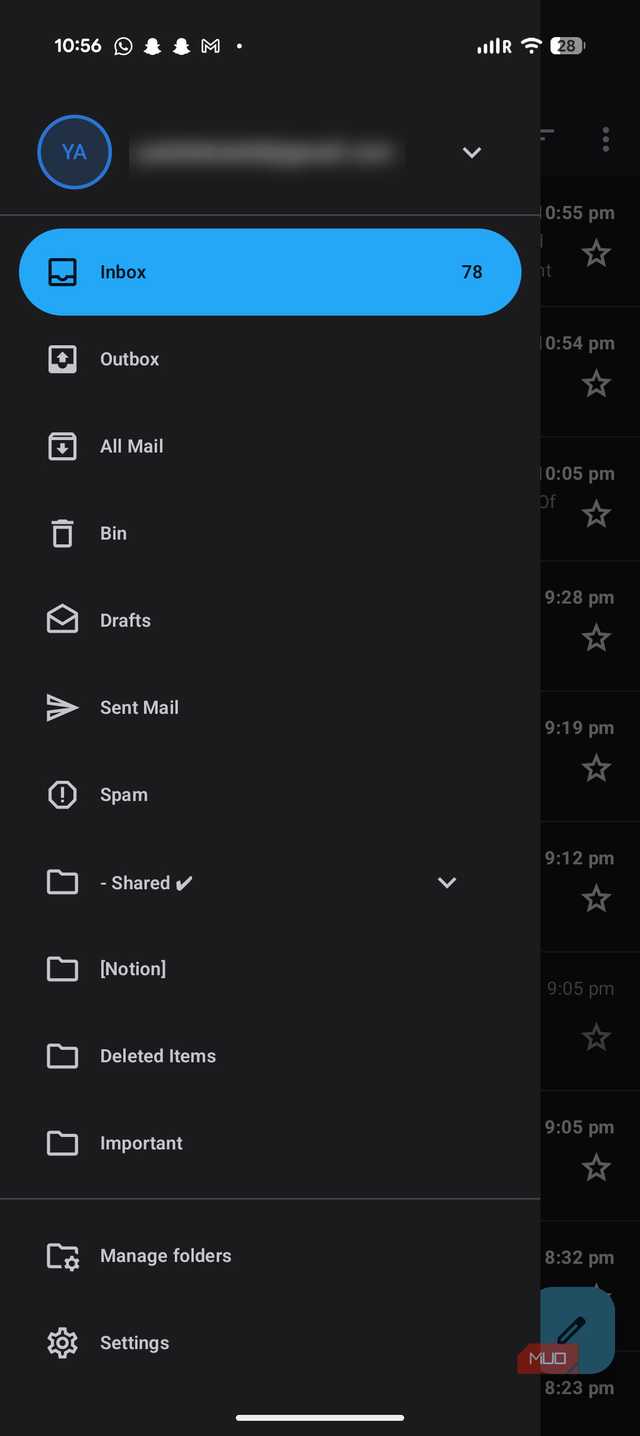Star the email received at 10:54 pm
This screenshot has width=640, height=1436.
pos(596,383)
